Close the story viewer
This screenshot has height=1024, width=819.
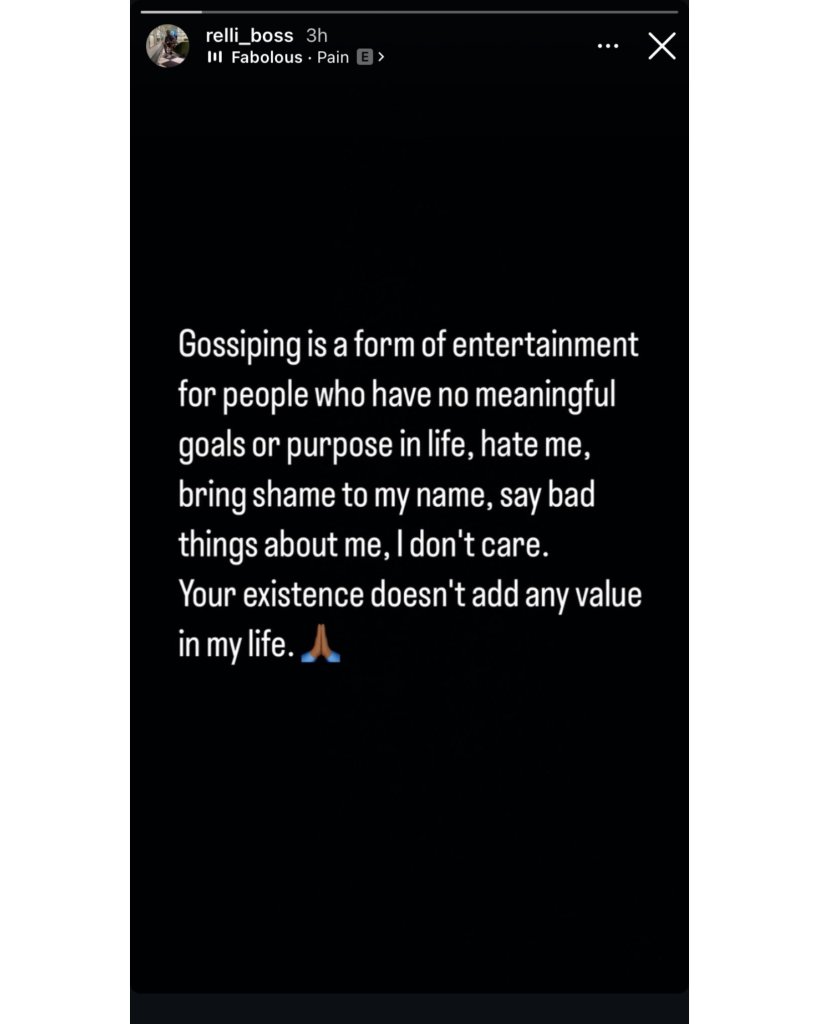pyautogui.click(x=661, y=46)
